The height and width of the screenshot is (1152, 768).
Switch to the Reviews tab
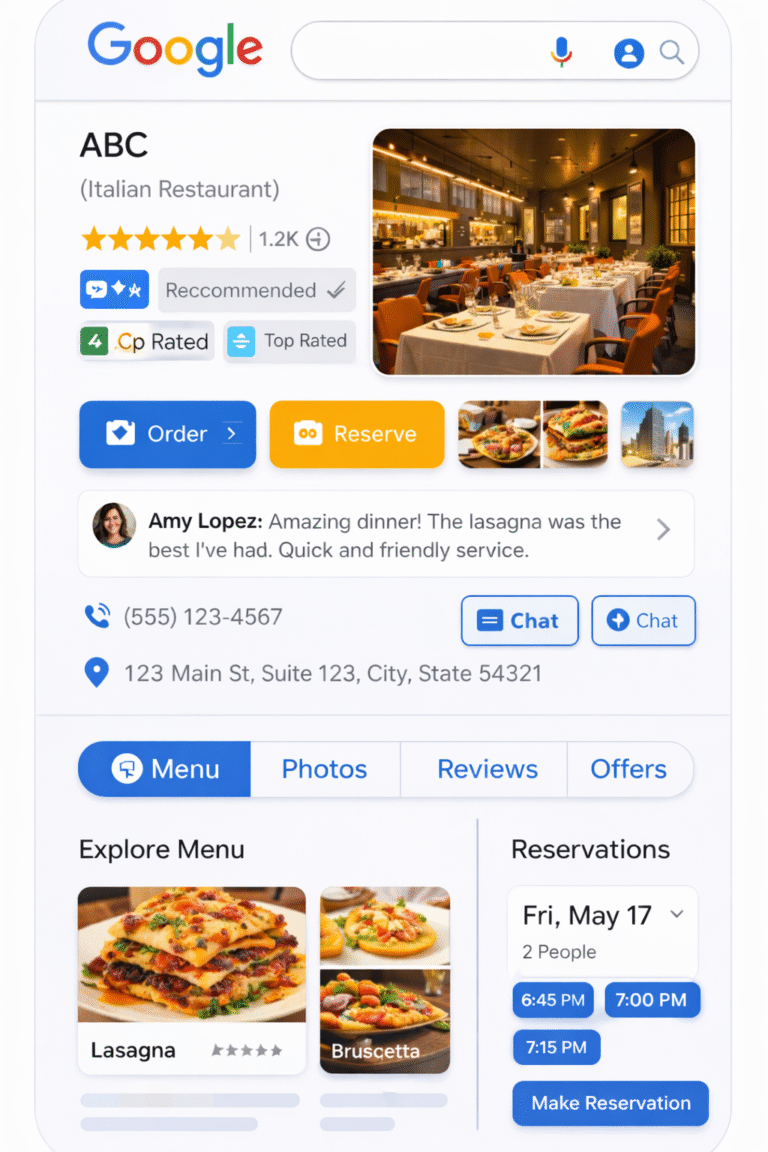coord(487,769)
